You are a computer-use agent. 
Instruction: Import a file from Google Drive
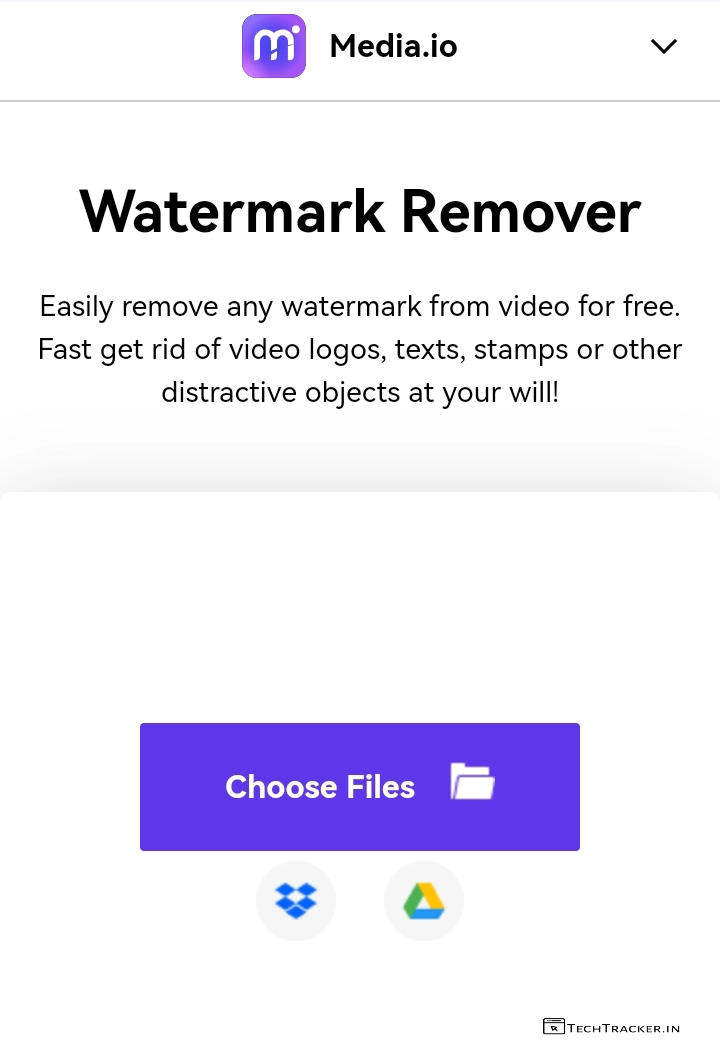coord(424,901)
